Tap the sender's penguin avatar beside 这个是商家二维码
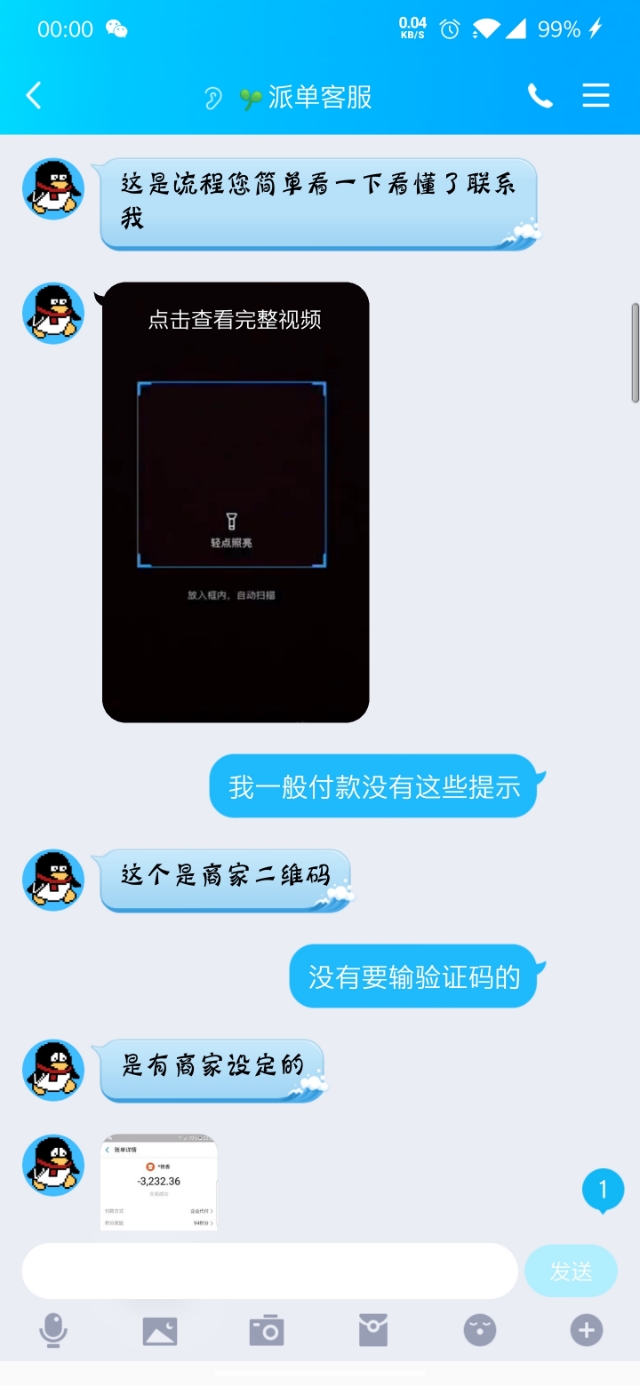 pyautogui.click(x=53, y=880)
